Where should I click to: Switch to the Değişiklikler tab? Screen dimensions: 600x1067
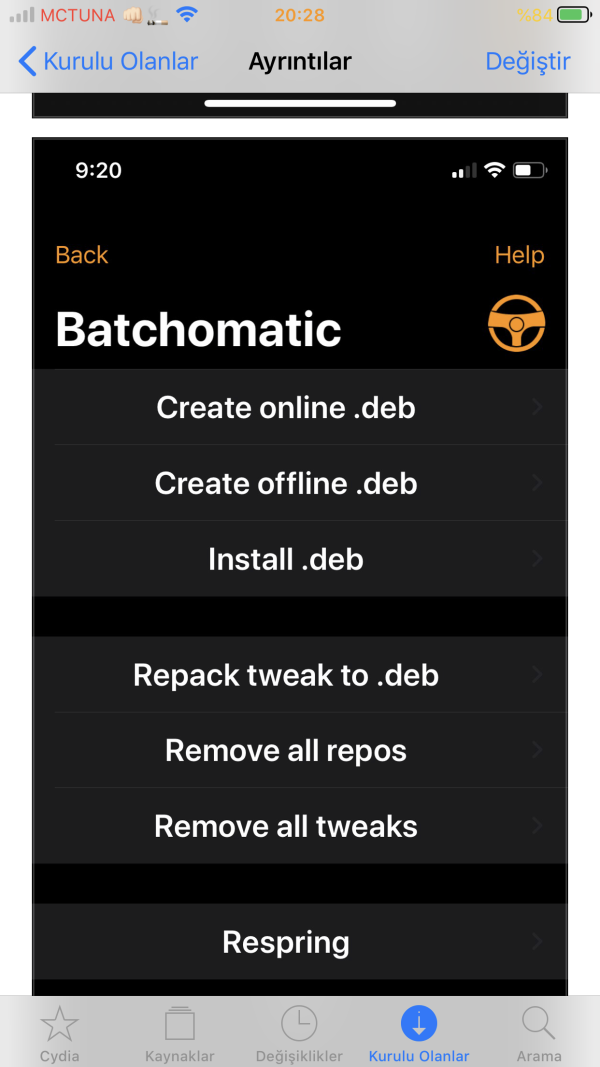(299, 1033)
